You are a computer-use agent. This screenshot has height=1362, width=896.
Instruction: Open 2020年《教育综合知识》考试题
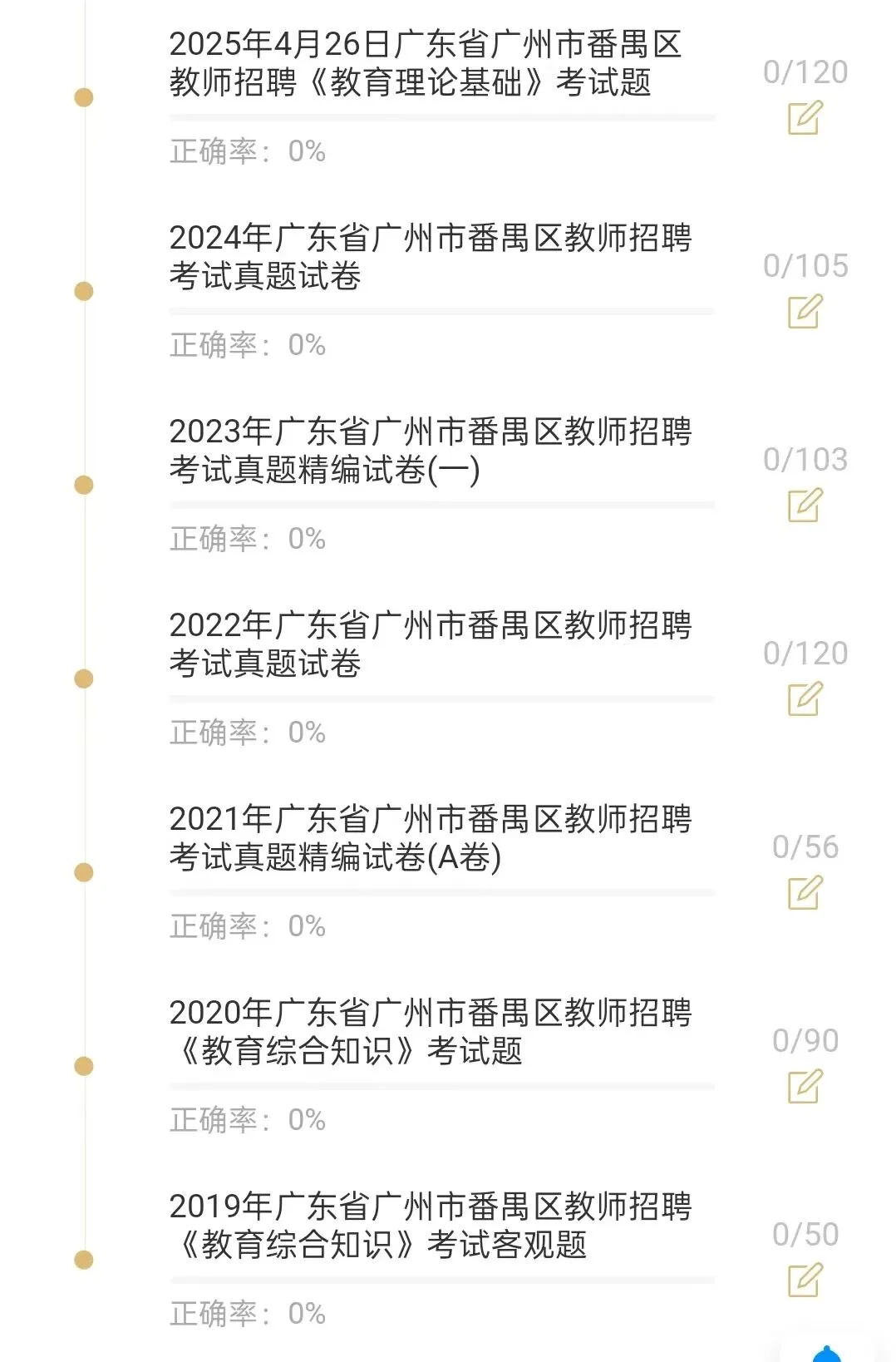pyautogui.click(x=431, y=1032)
